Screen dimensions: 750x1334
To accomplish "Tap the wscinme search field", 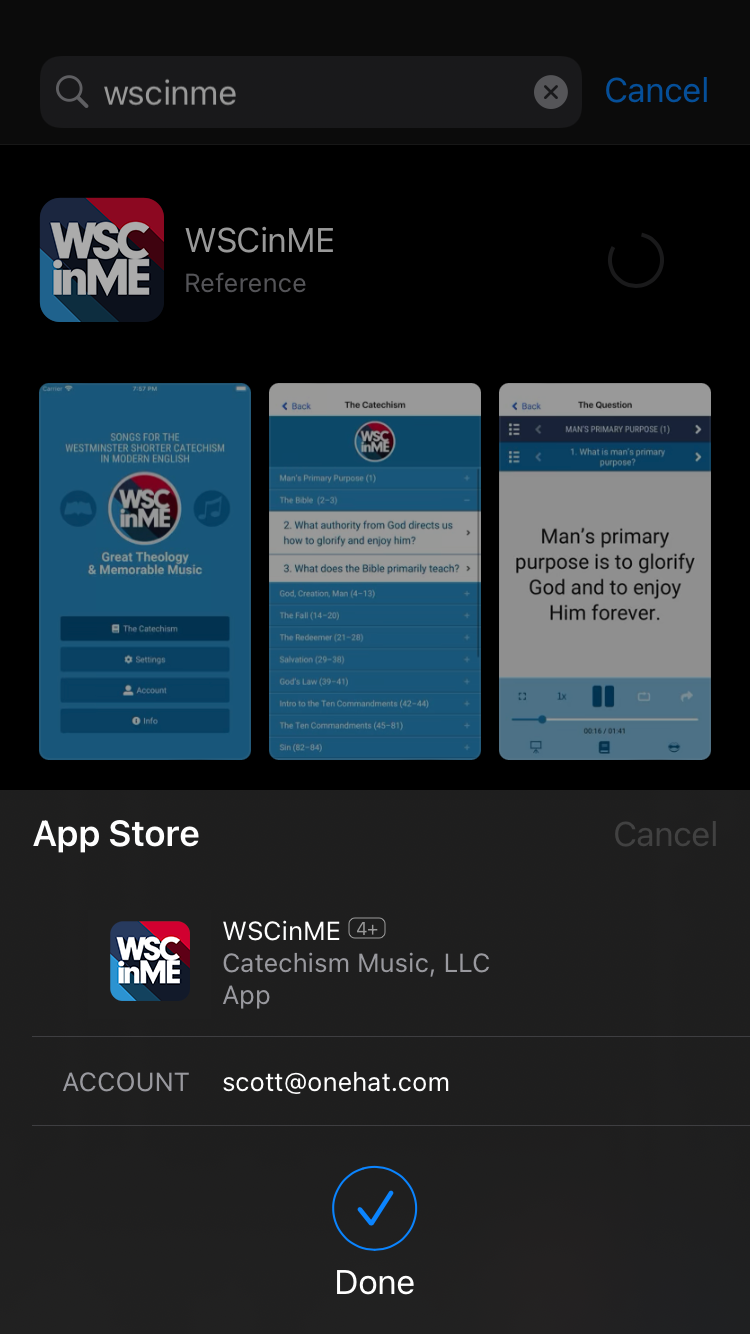I will click(300, 93).
